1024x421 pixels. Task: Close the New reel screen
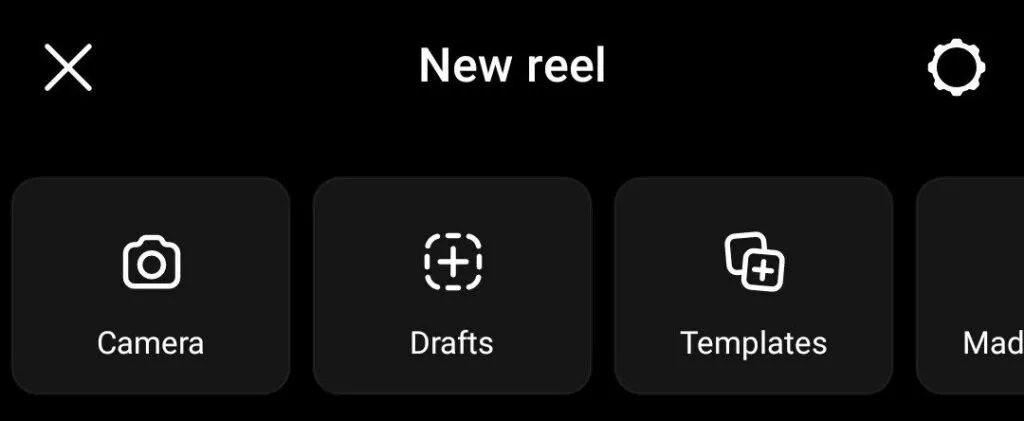click(68, 69)
